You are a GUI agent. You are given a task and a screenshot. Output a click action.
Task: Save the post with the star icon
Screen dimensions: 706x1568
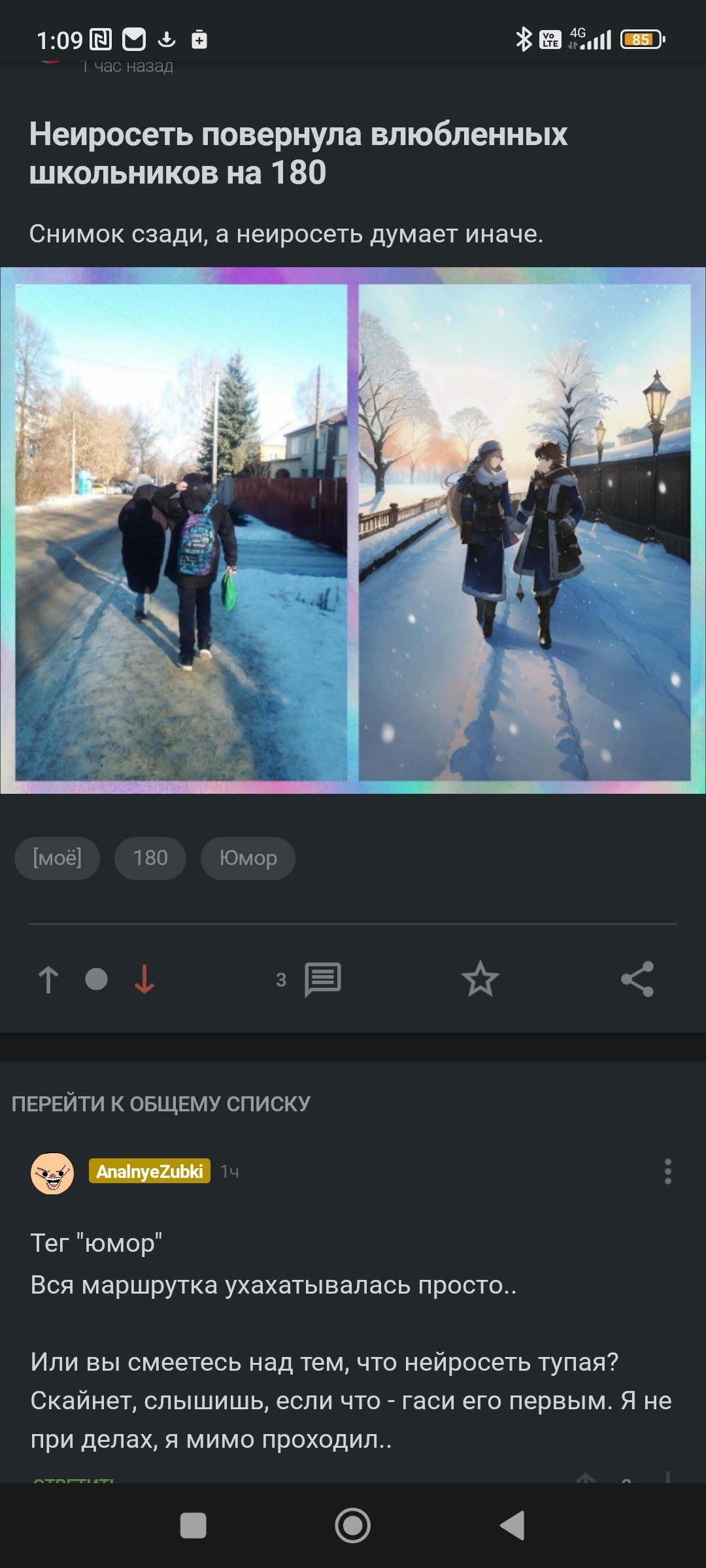480,979
